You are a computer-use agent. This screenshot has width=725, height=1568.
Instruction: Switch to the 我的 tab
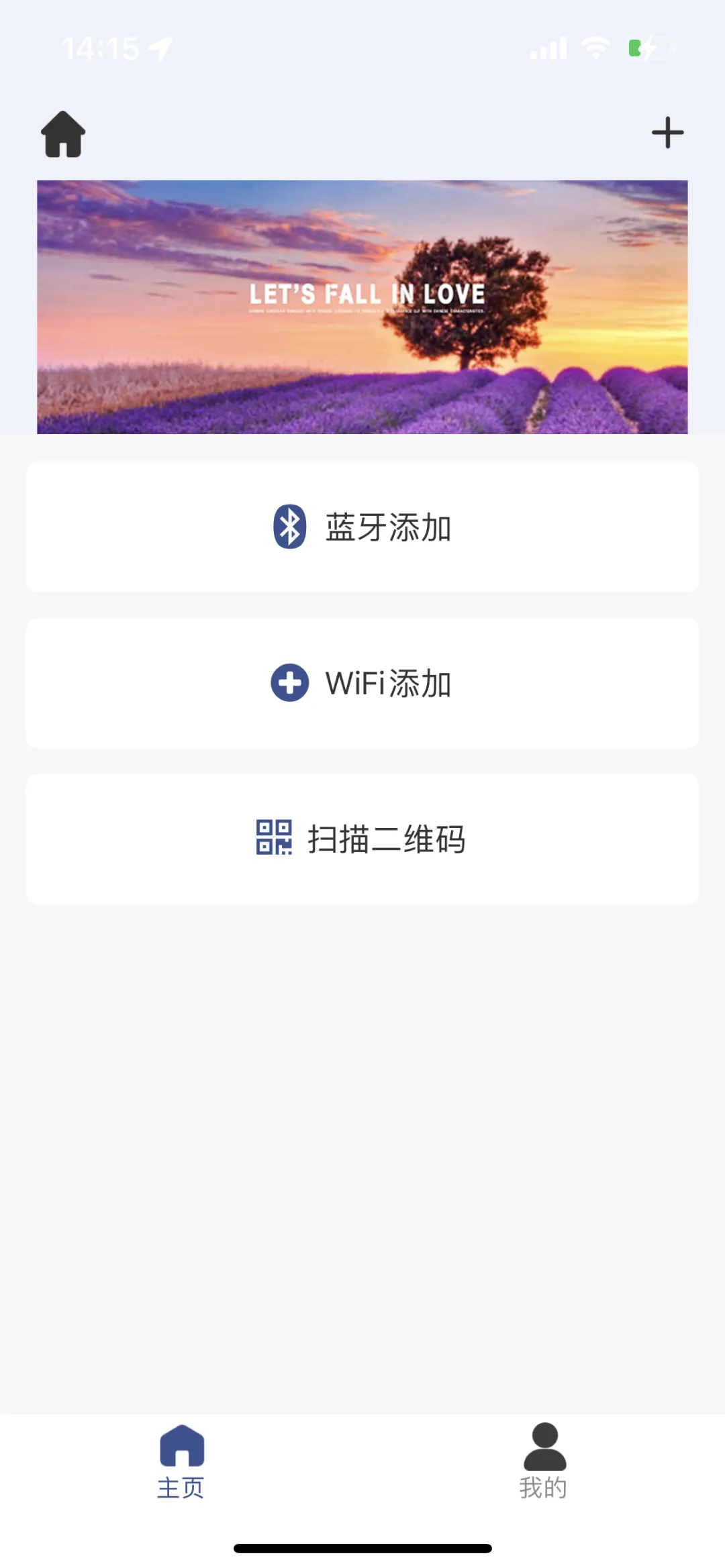pos(544,1460)
